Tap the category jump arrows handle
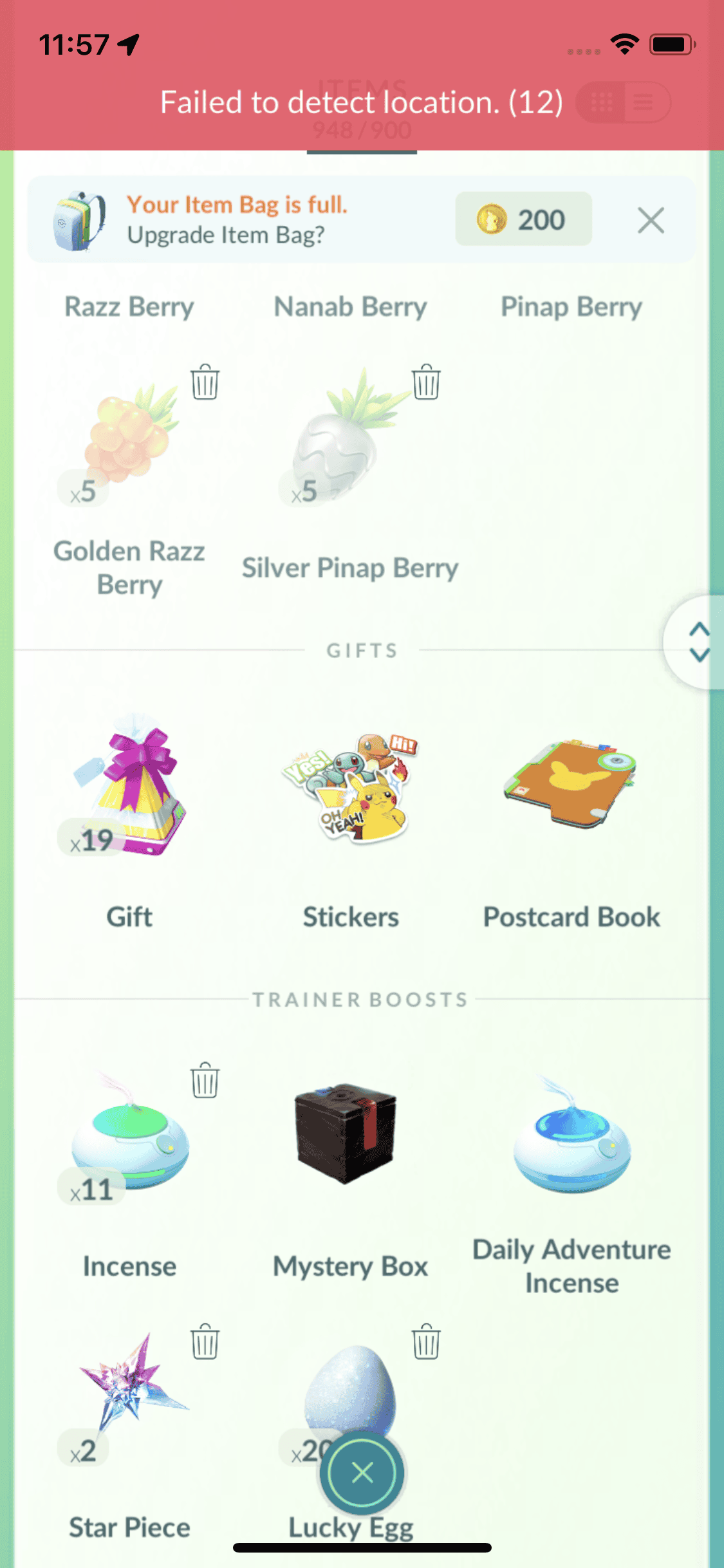Viewport: 724px width, 1568px height. (x=698, y=642)
